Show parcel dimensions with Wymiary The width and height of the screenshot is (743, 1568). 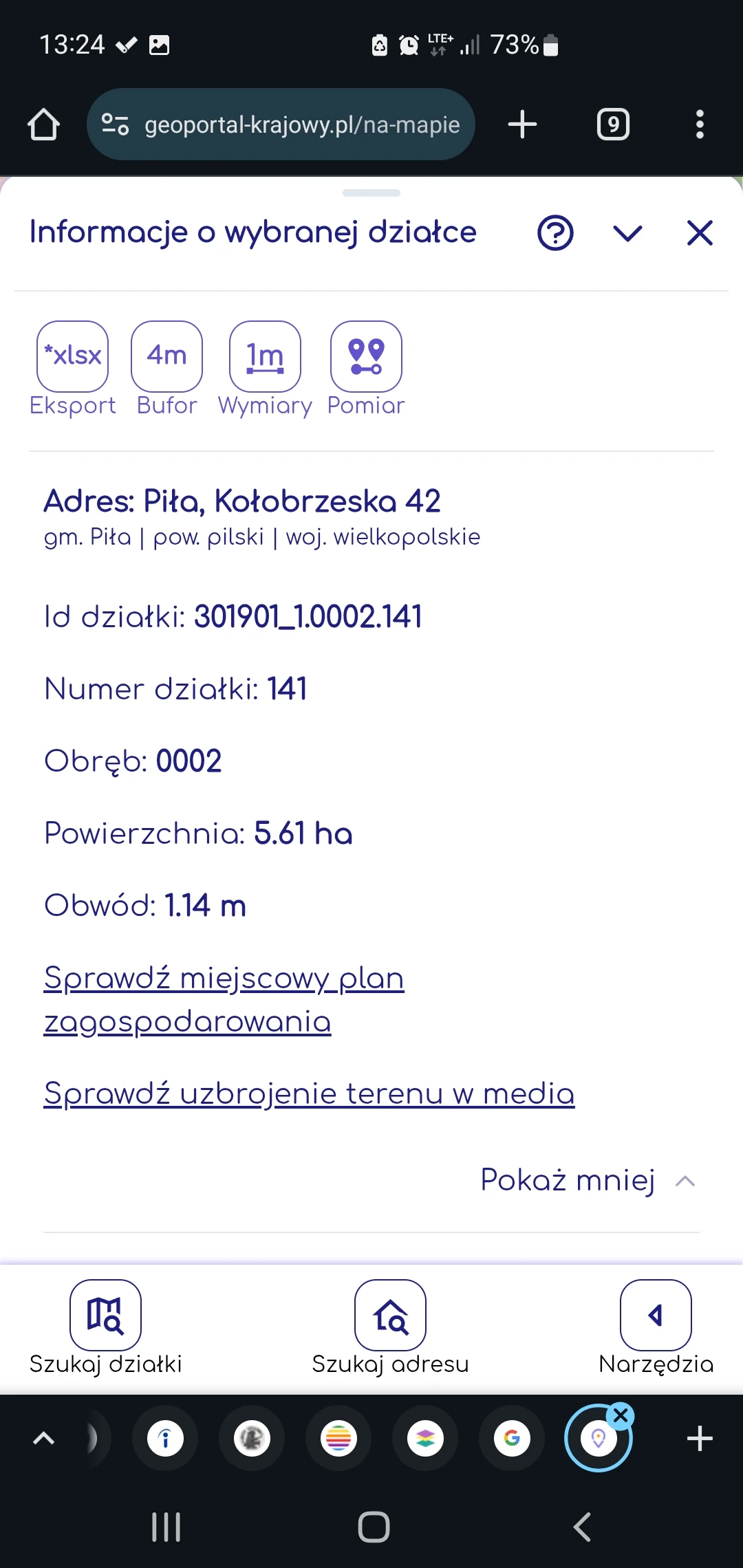click(x=265, y=357)
